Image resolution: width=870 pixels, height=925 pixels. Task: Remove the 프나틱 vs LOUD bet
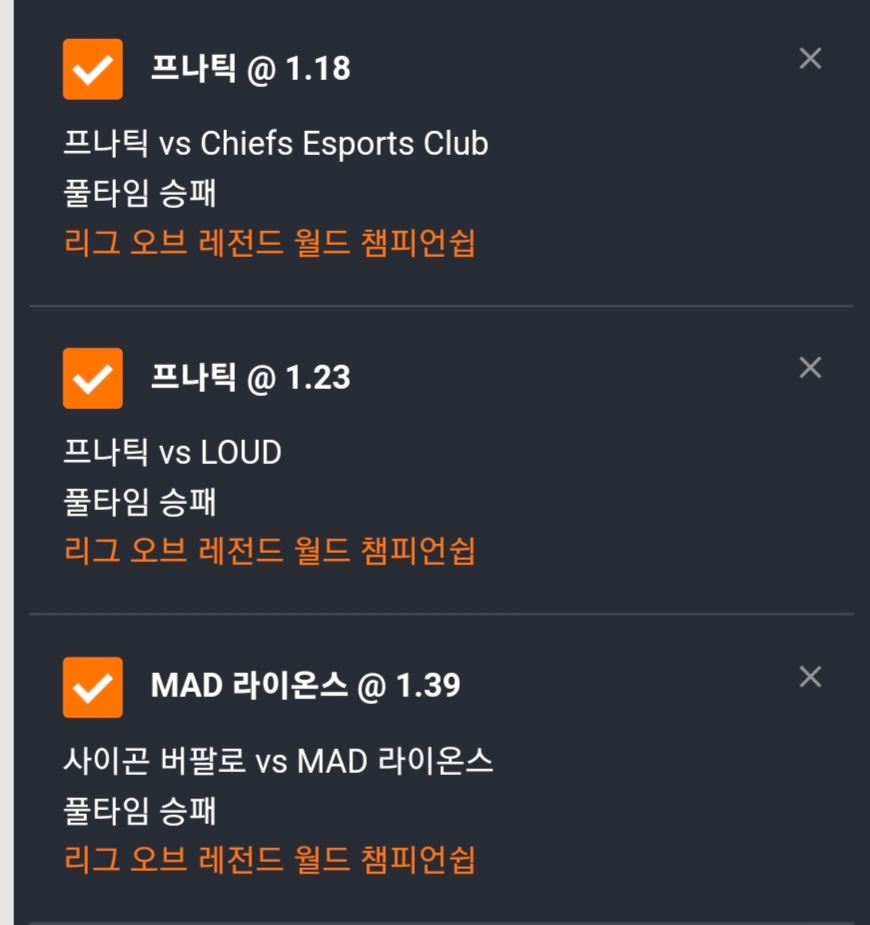[x=810, y=368]
